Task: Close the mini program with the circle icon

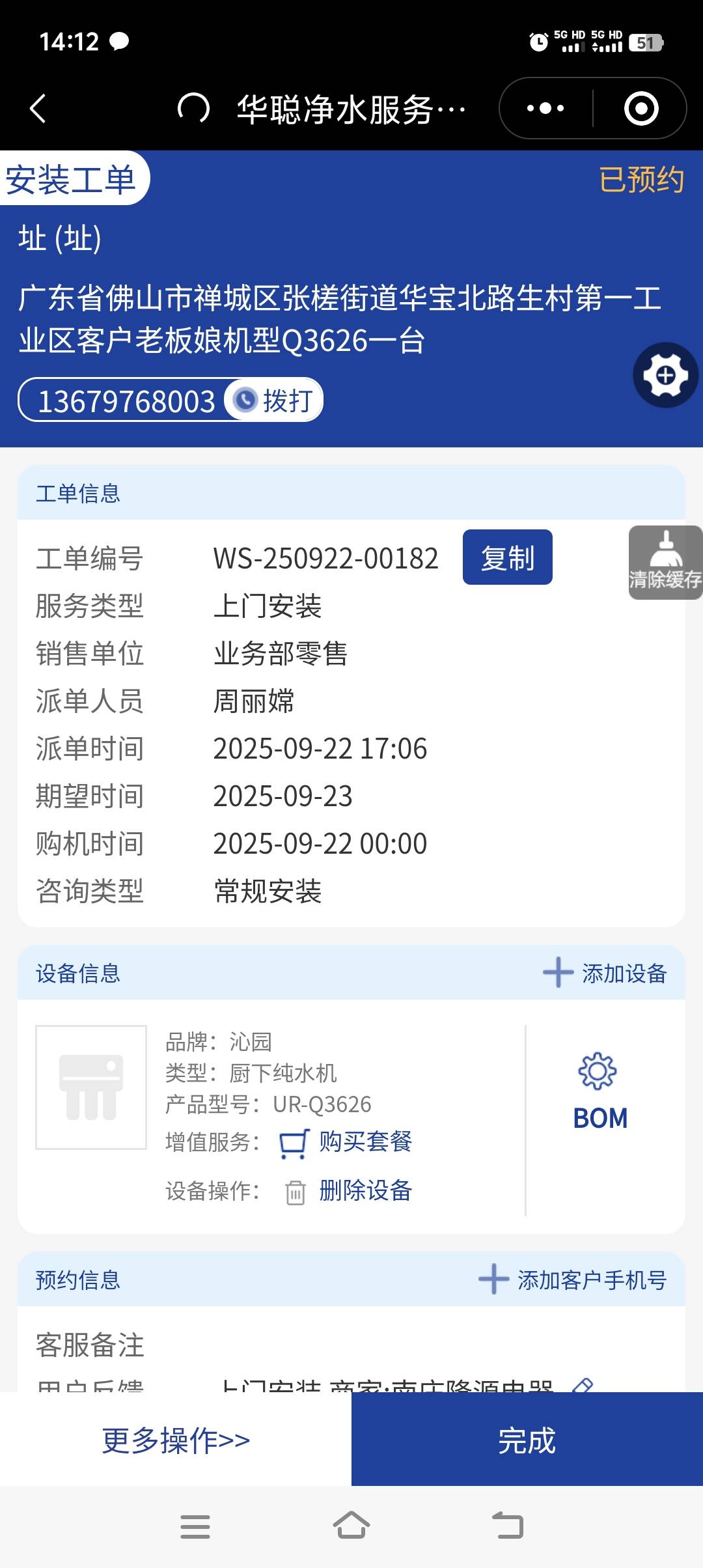Action: pyautogui.click(x=641, y=108)
